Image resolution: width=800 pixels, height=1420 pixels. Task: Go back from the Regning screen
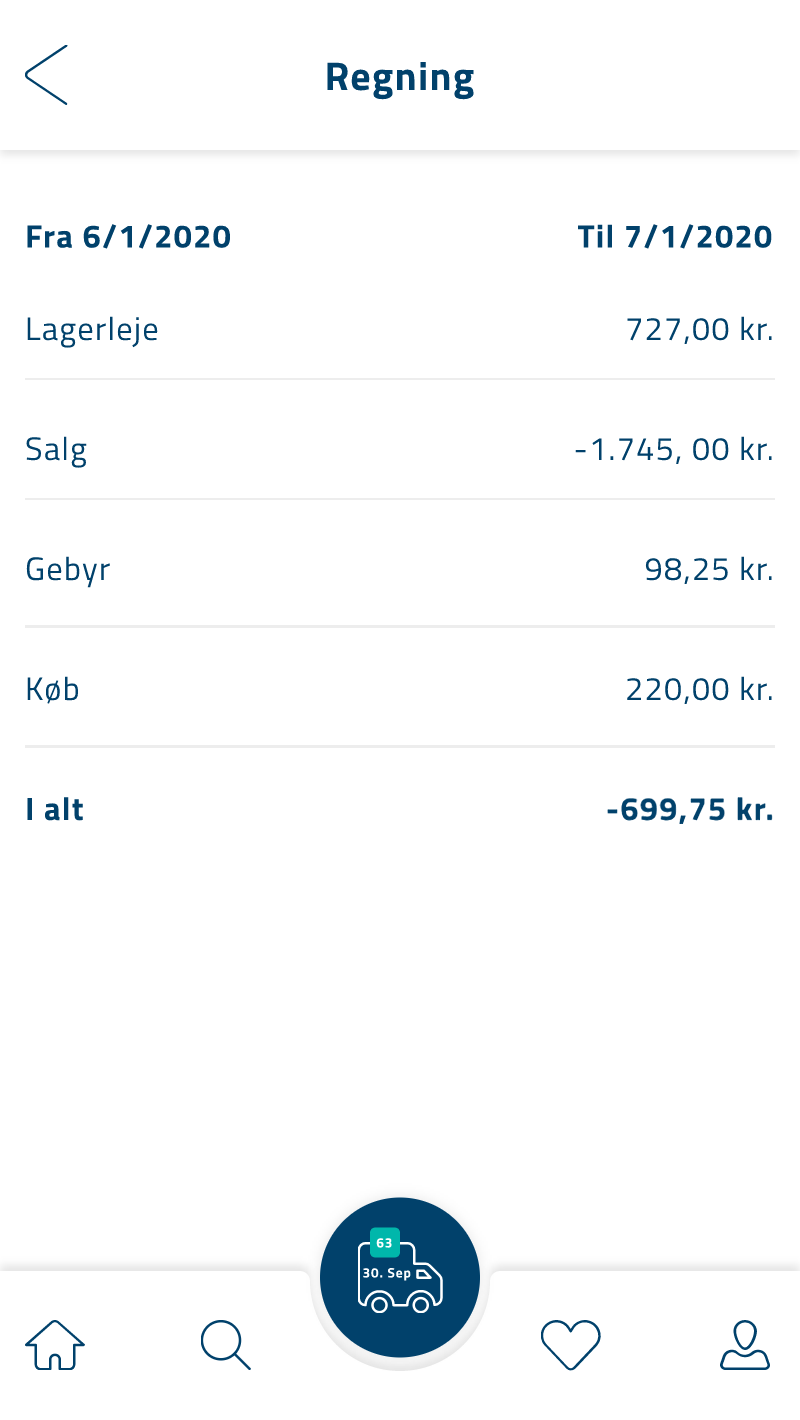tap(46, 75)
